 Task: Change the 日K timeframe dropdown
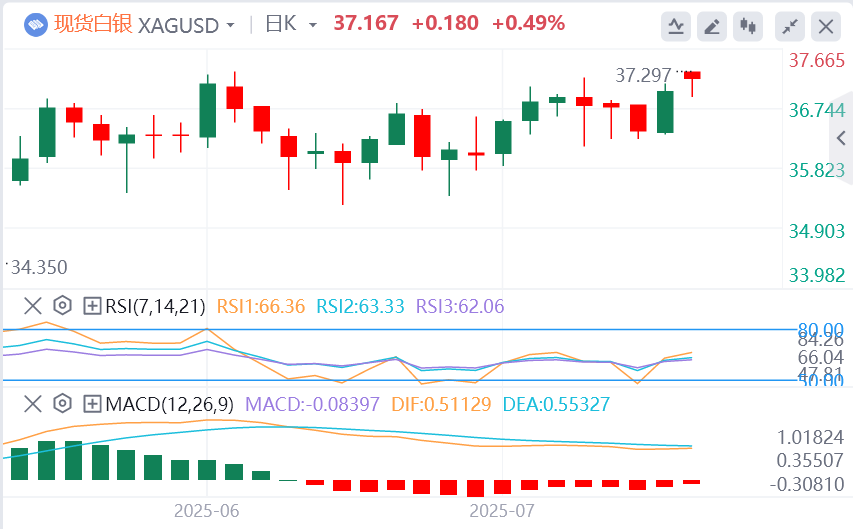(313, 25)
